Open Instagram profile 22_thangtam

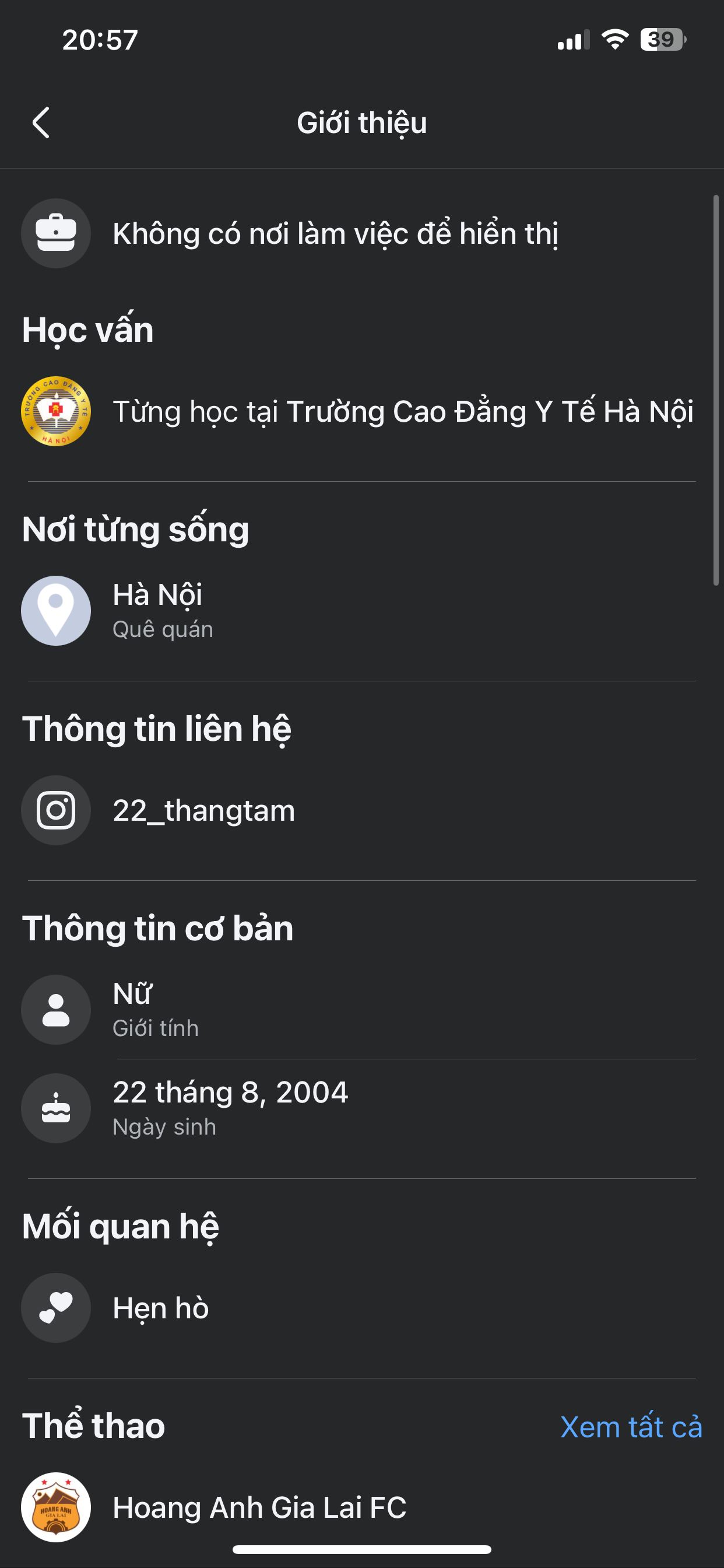click(x=203, y=810)
